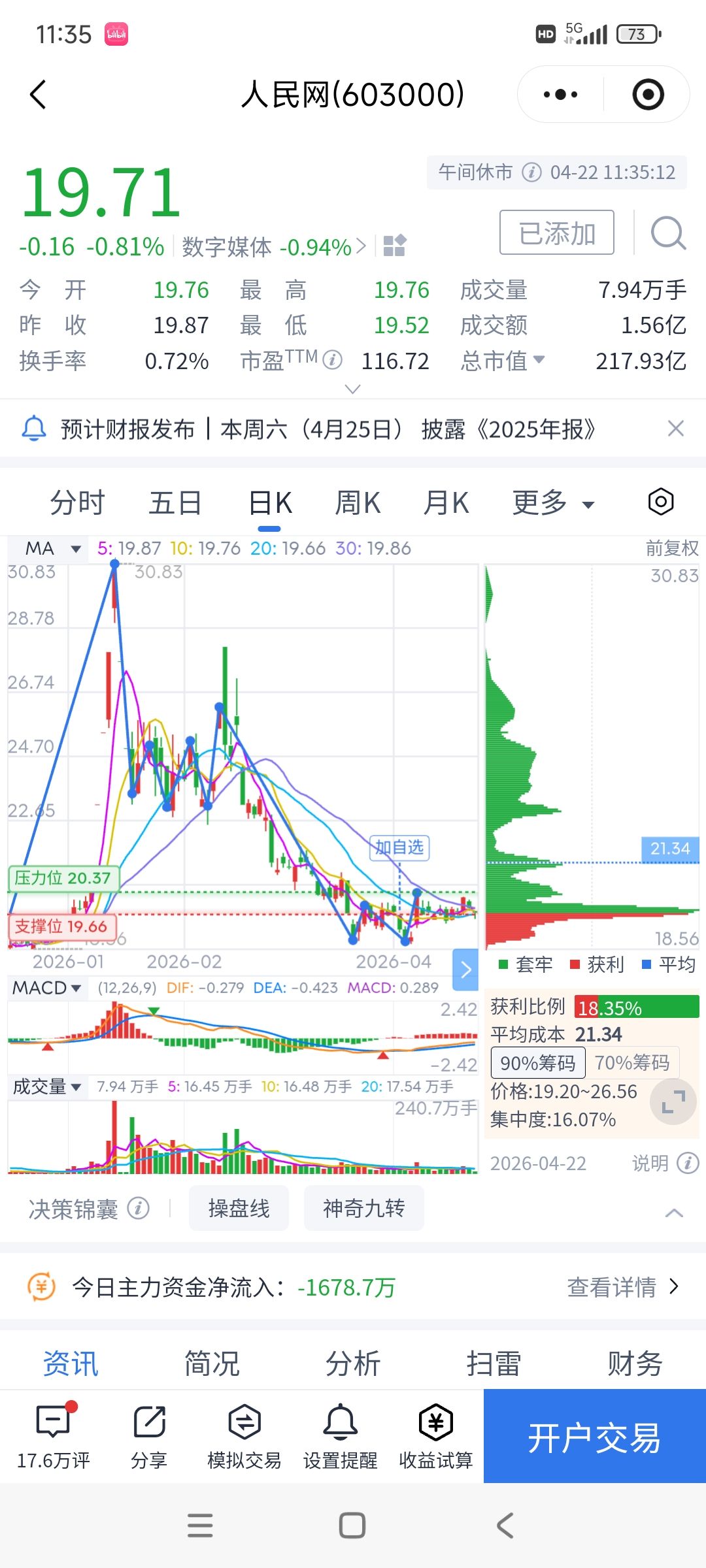Tap the 已添加 watchlist button
Screen dimensions: 706x1568
[x=557, y=233]
